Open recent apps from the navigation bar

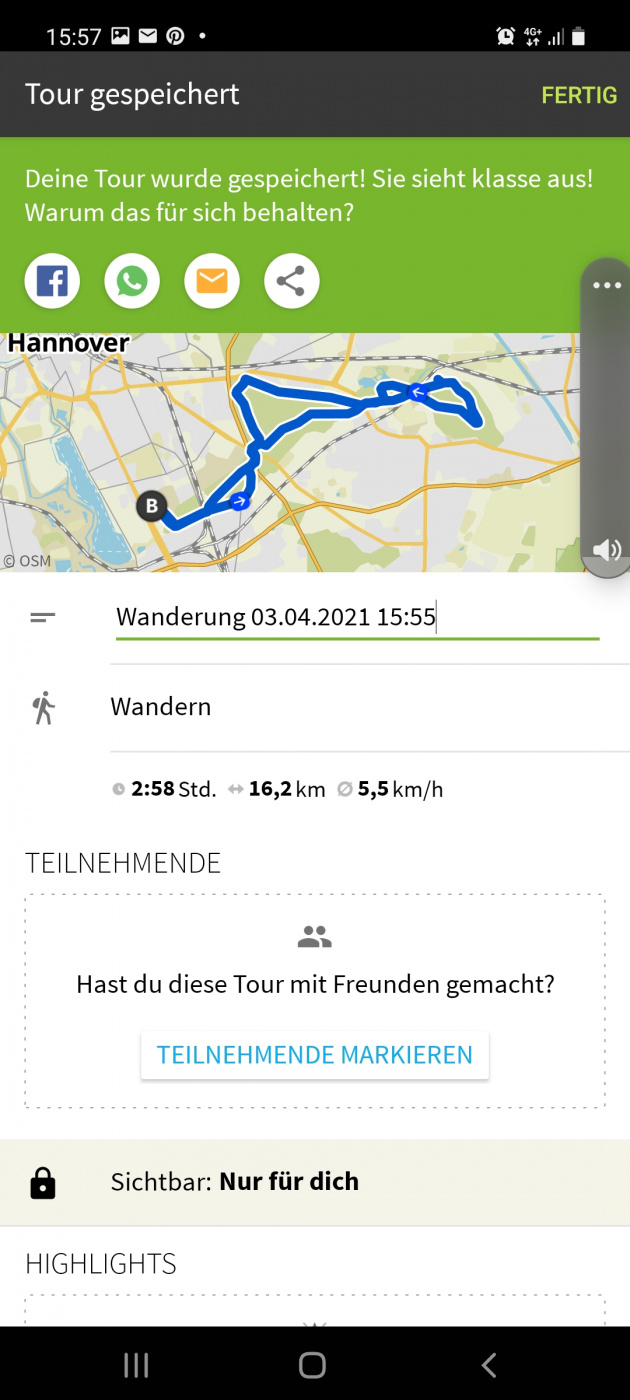pyautogui.click(x=136, y=1364)
